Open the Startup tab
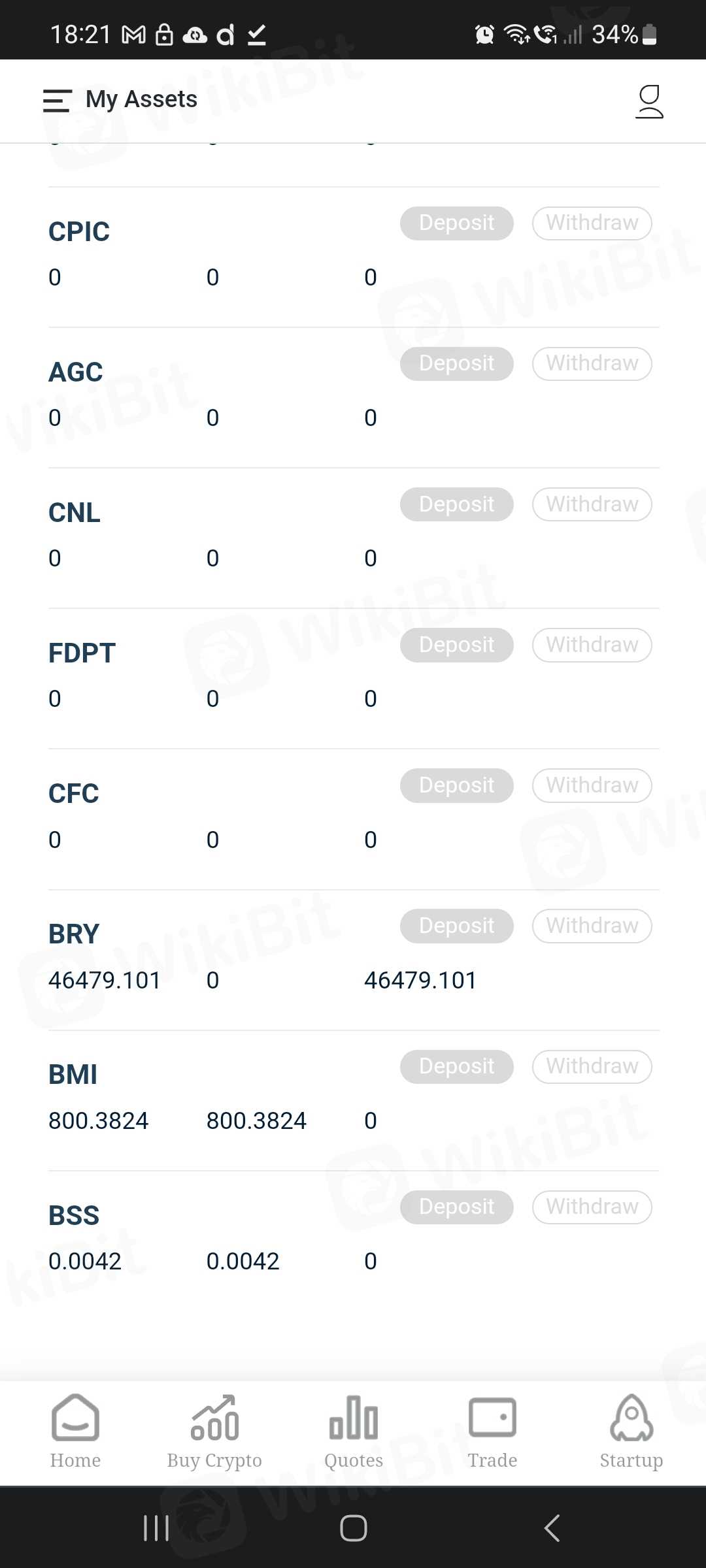The width and height of the screenshot is (706, 1568). tap(631, 1432)
